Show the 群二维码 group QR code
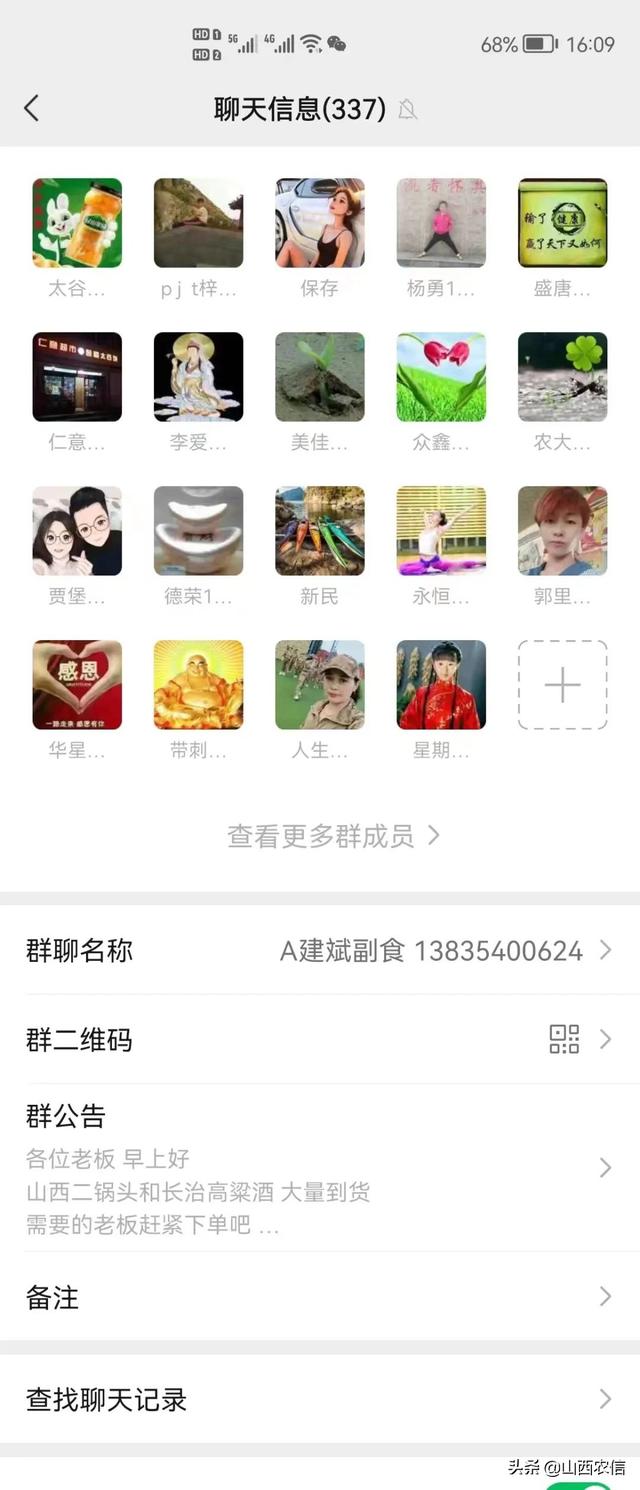The image size is (640, 1490). [x=320, y=1040]
